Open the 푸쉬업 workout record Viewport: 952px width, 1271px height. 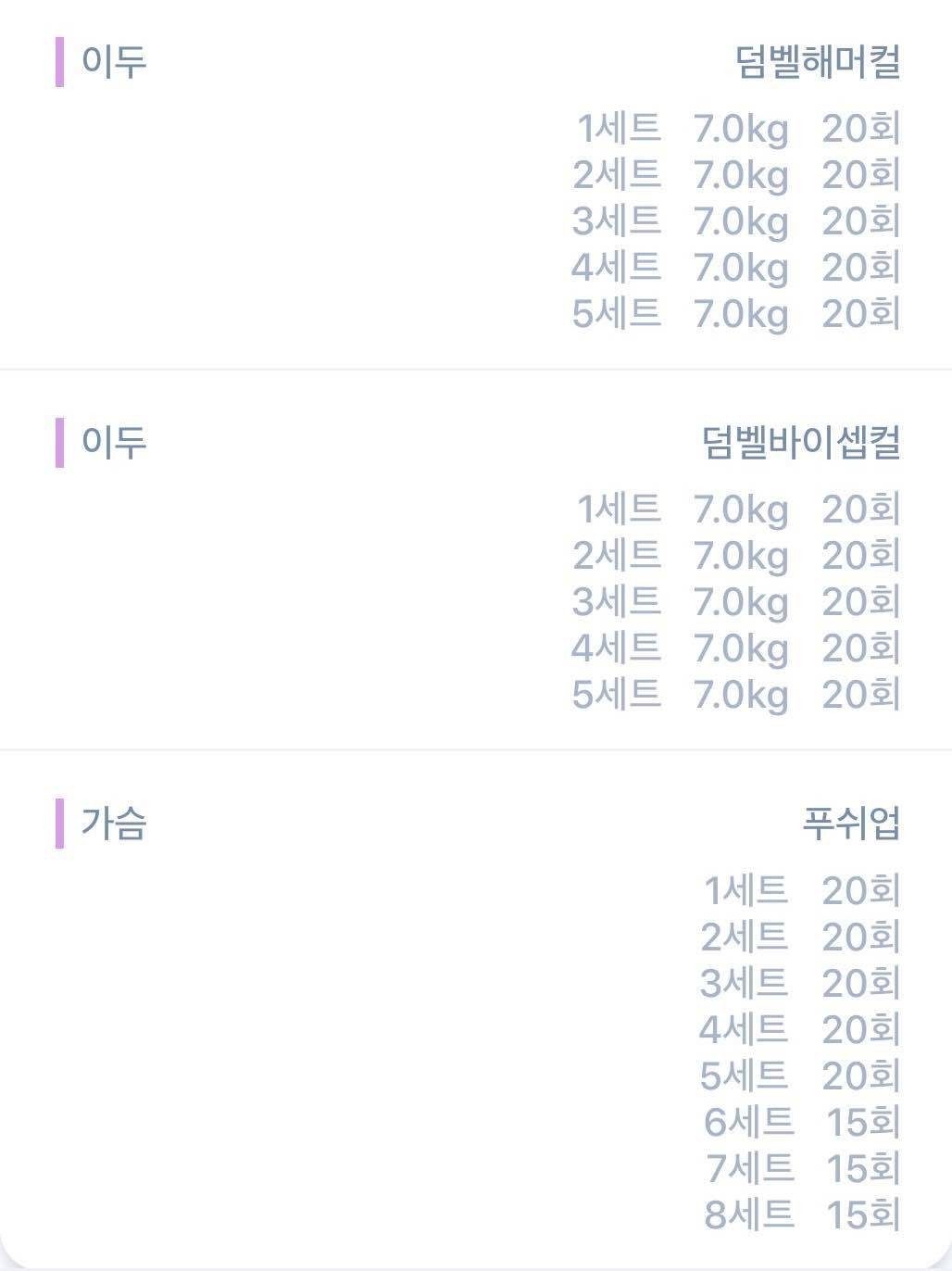[850, 823]
